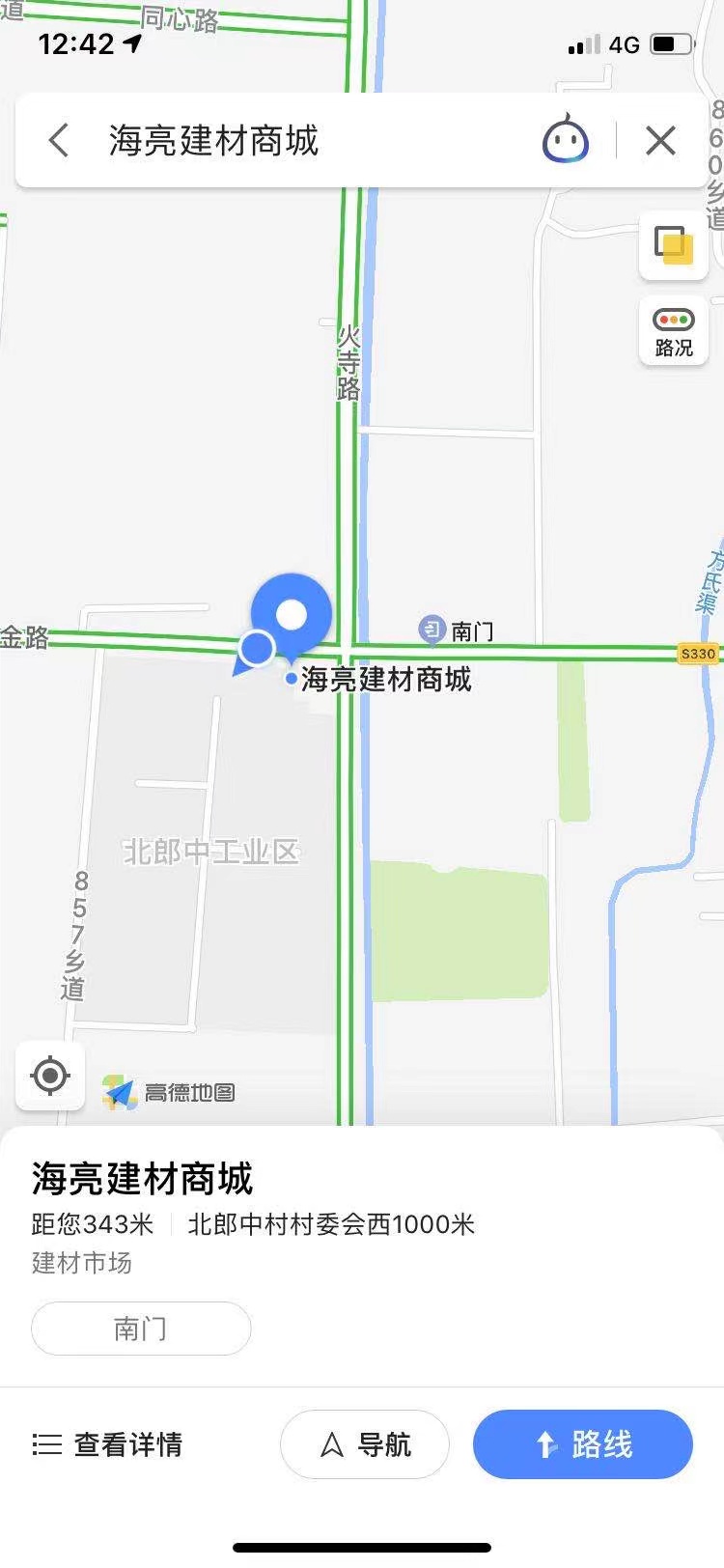Open the voice assistant robot icon
Viewport: 724px width, 1568px height.
point(565,141)
